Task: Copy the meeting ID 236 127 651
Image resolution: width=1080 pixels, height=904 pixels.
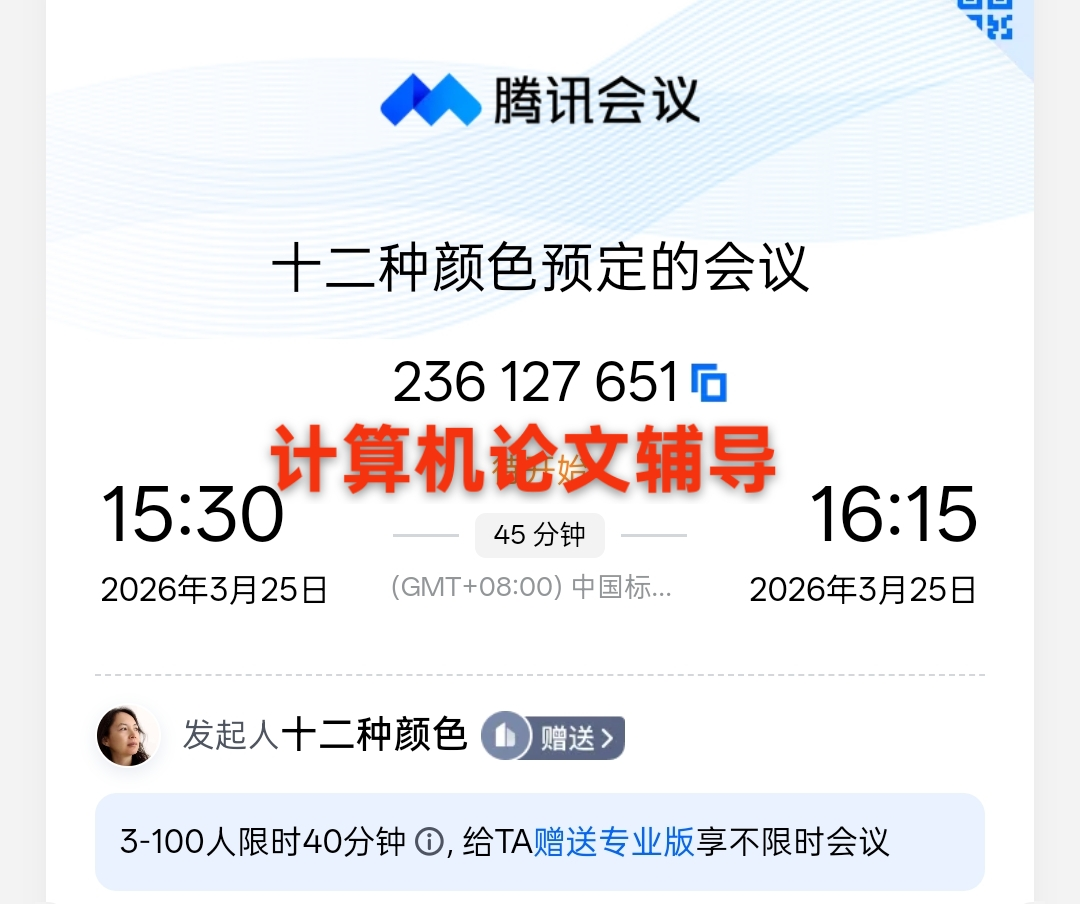Action: point(709,382)
